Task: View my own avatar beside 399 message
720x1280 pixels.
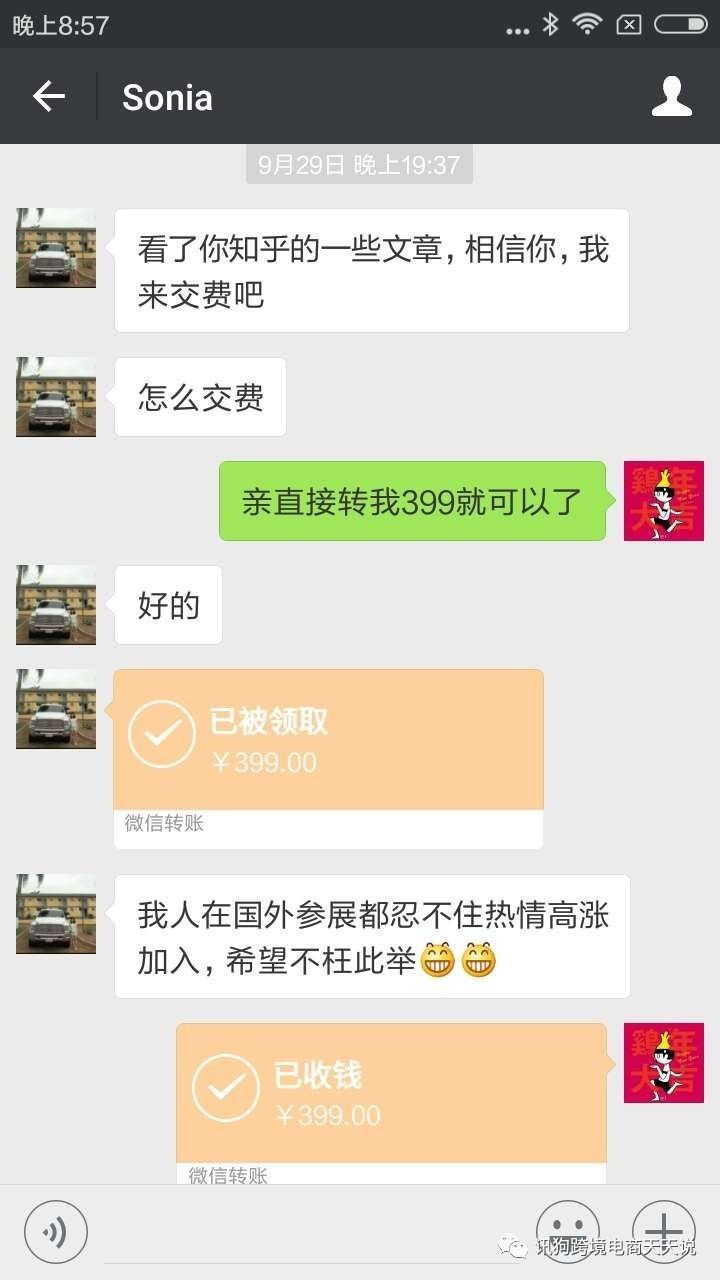Action: coord(663,501)
